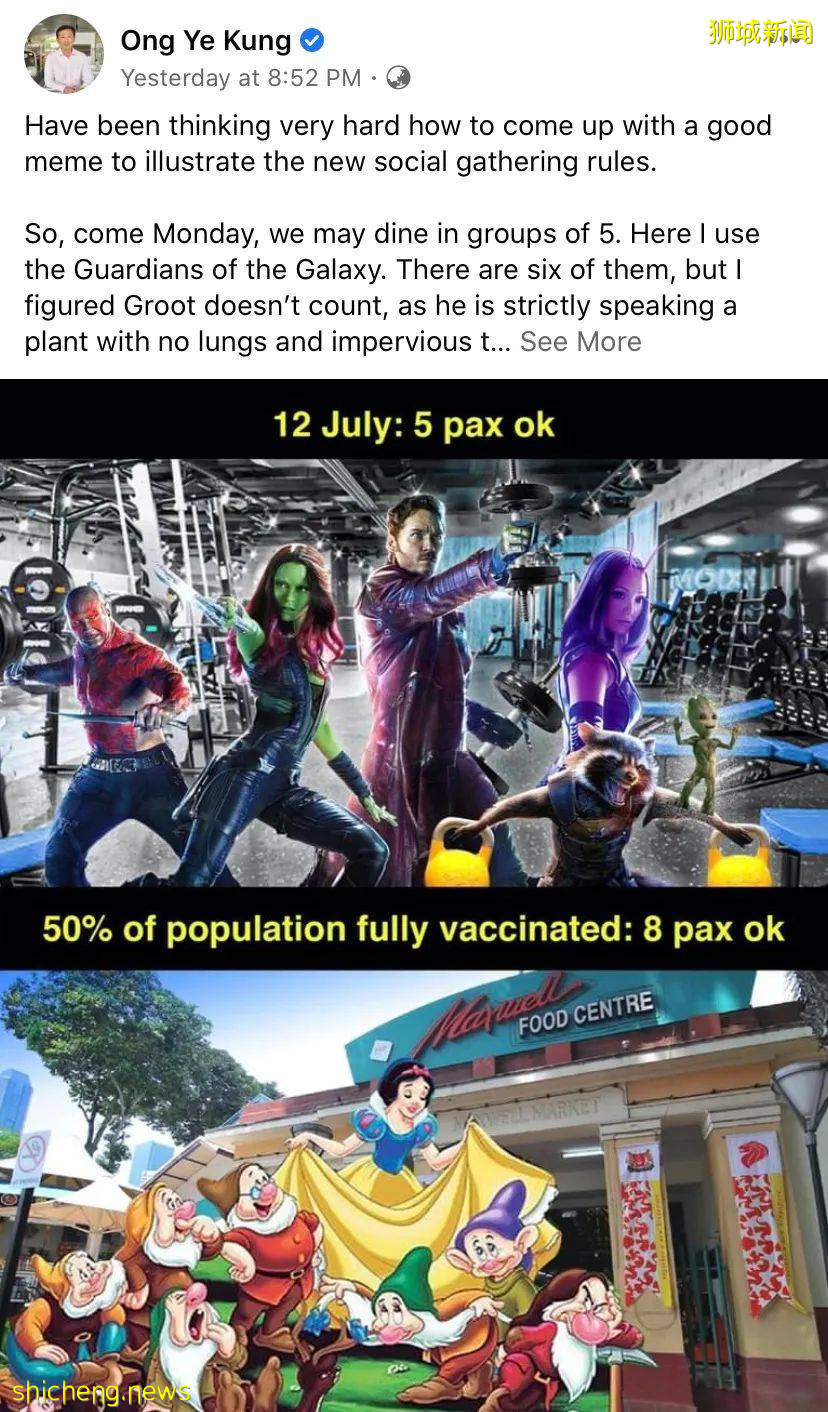Open Ong Ye Kung's profile picture
828x1412 pixels.
(x=63, y=55)
